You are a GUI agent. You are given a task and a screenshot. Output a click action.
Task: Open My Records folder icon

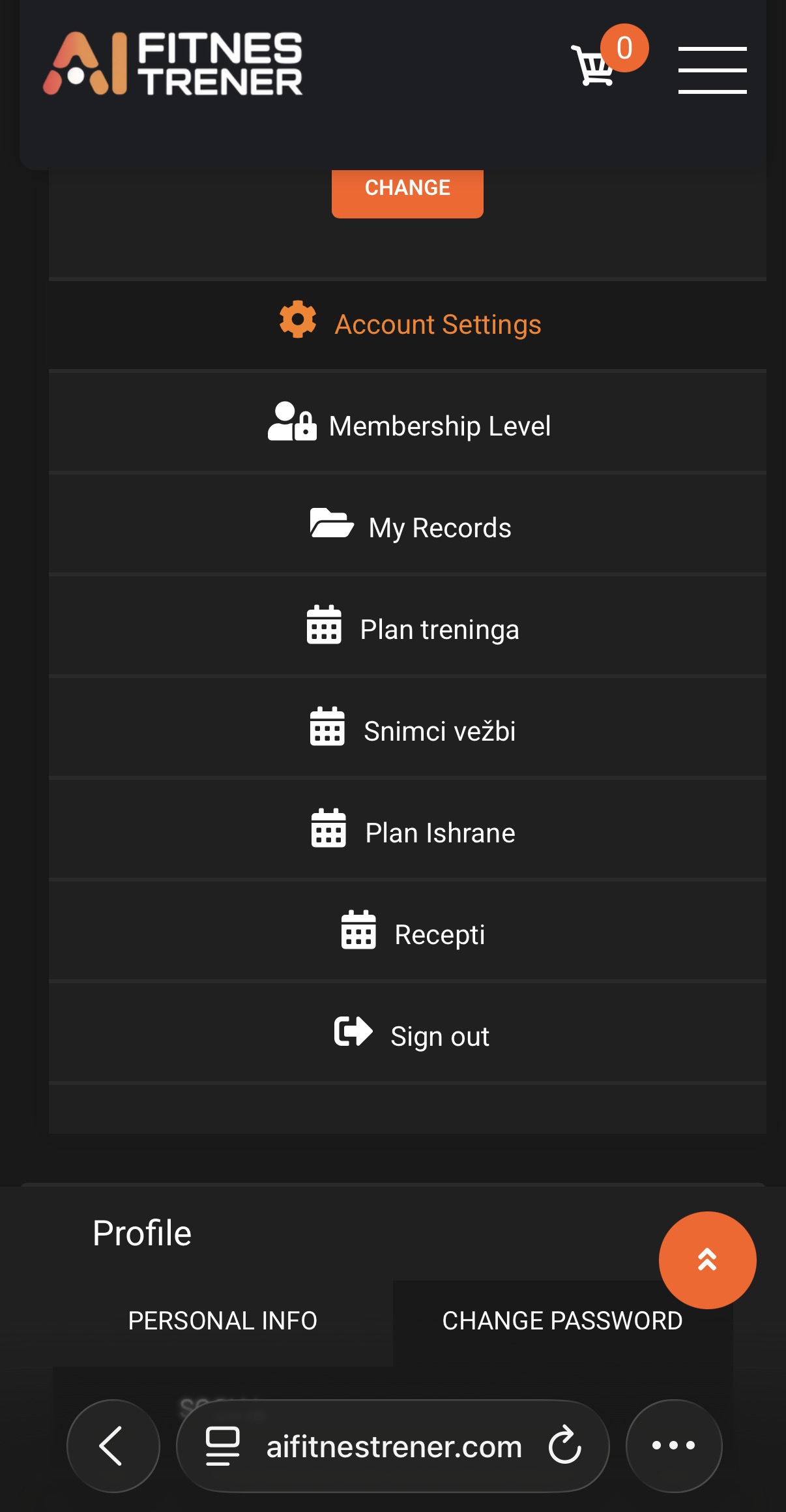pyautogui.click(x=331, y=526)
